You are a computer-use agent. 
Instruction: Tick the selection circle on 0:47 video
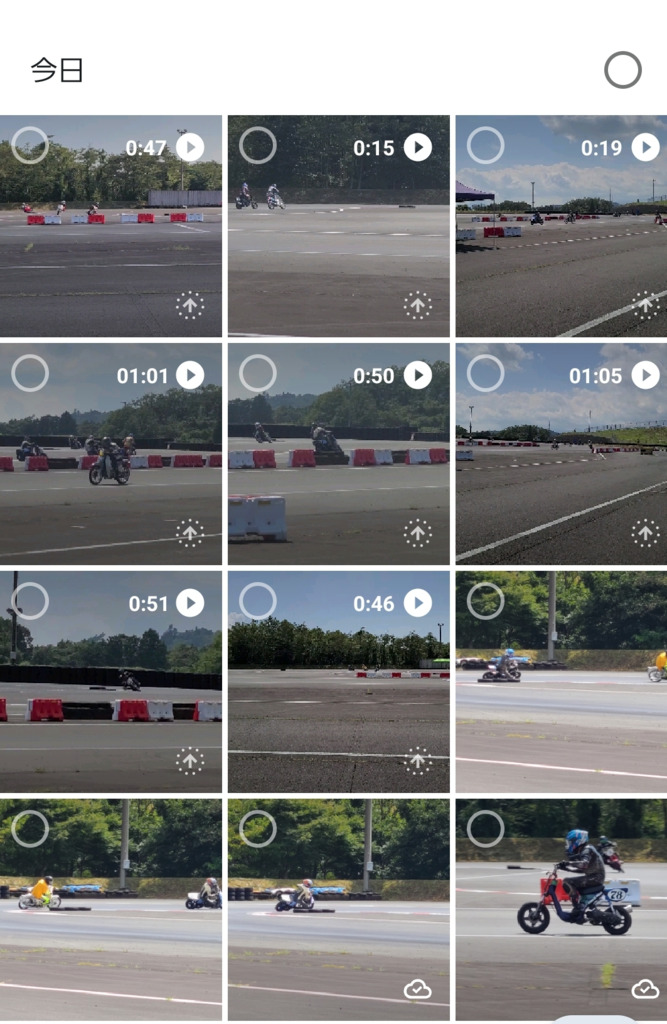(x=30, y=146)
